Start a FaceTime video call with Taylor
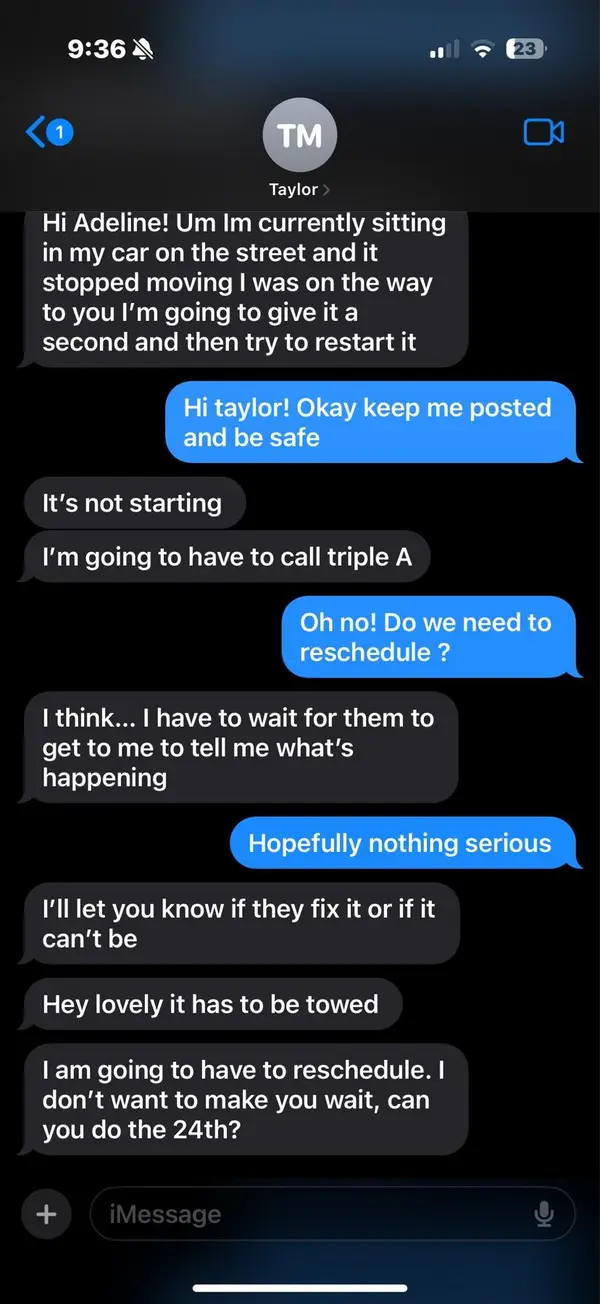Image resolution: width=600 pixels, height=1304 pixels. click(x=544, y=132)
